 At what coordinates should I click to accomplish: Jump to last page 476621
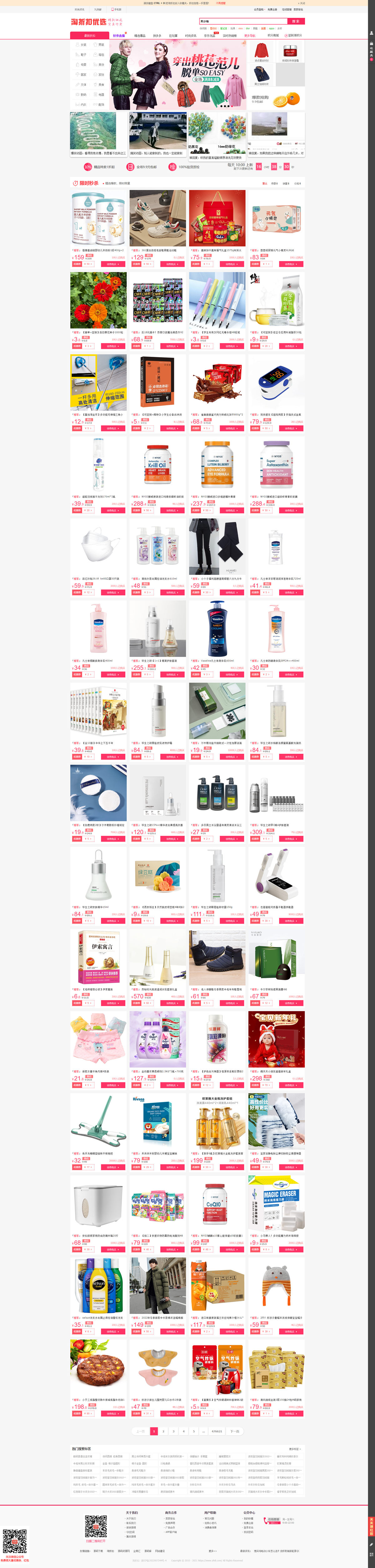click(216, 1431)
